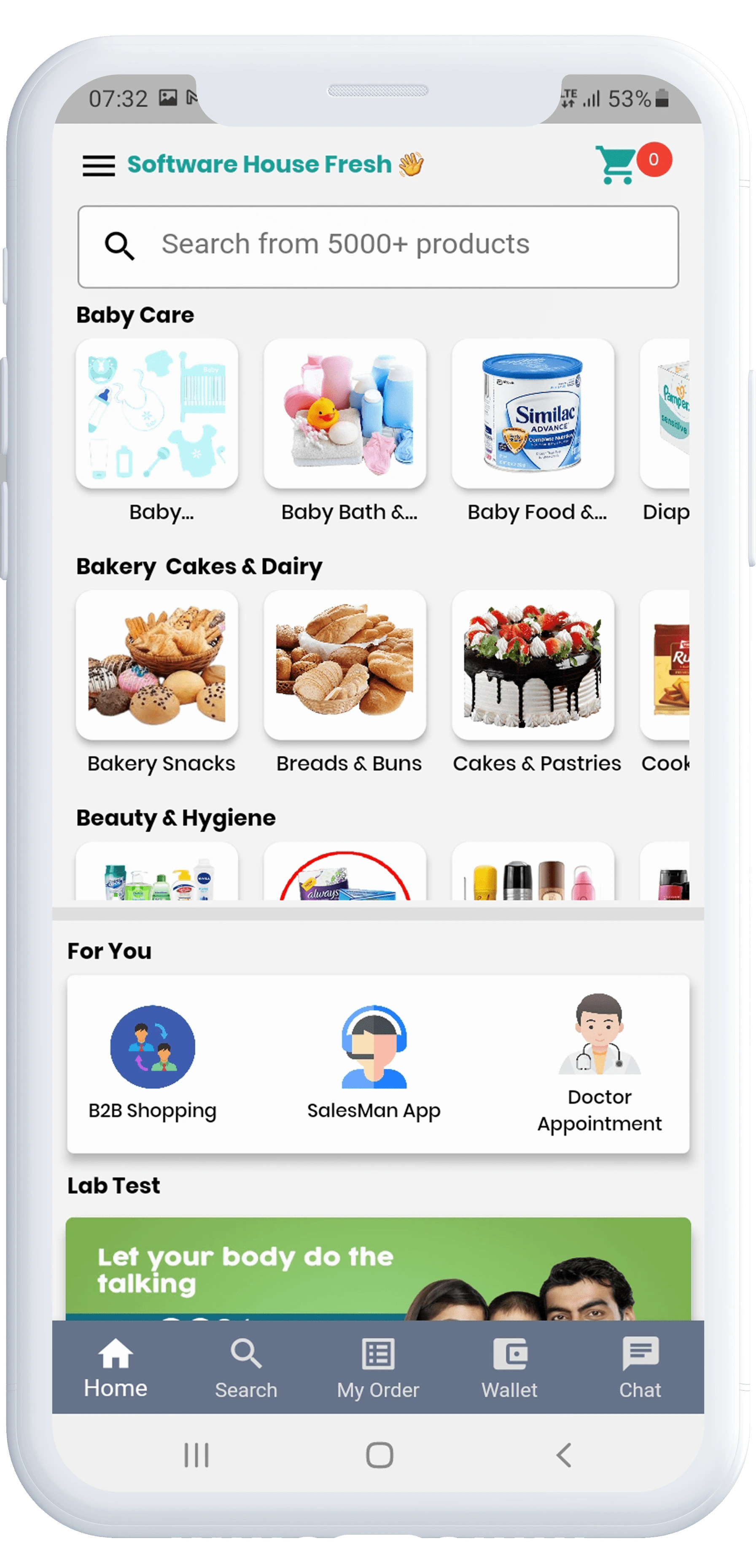Image resolution: width=756 pixels, height=1568 pixels.
Task: Open the hamburger drawer menu
Action: [99, 166]
